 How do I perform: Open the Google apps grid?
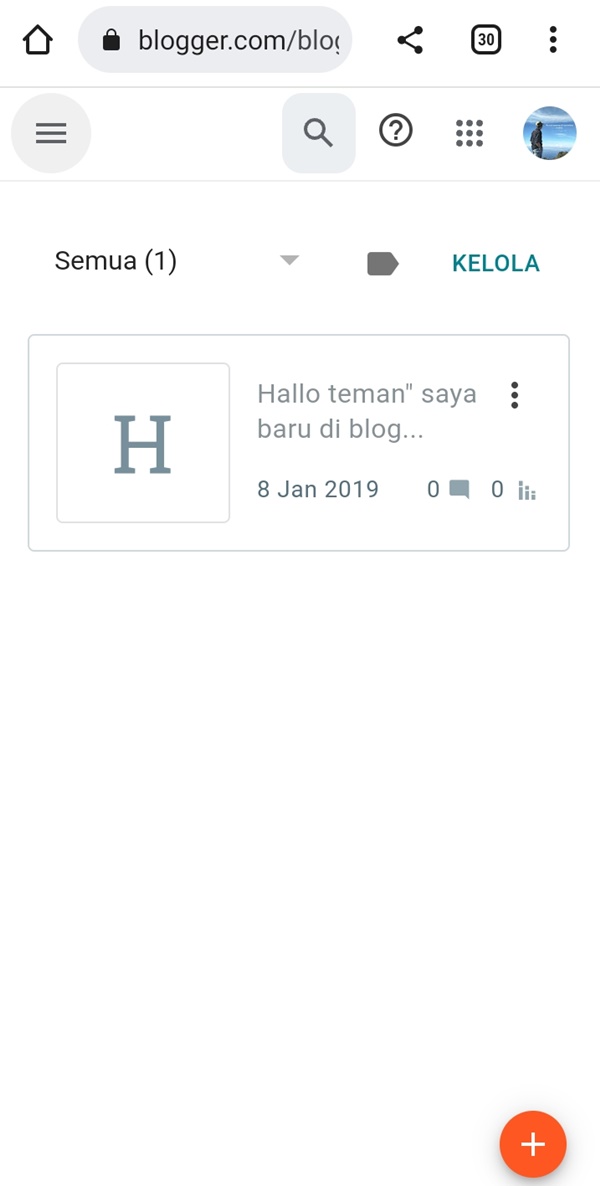[x=469, y=133]
